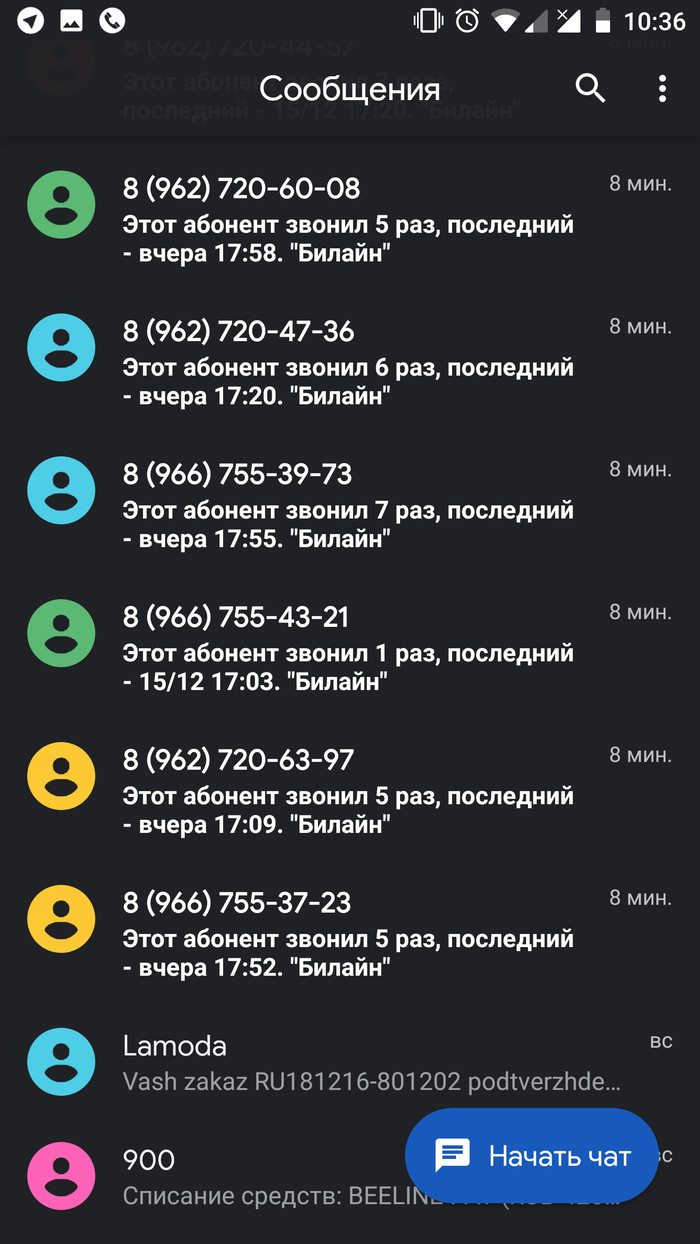Open the thread from 8 (962) 720-47-36
This screenshot has height=1244, width=700.
click(348, 363)
